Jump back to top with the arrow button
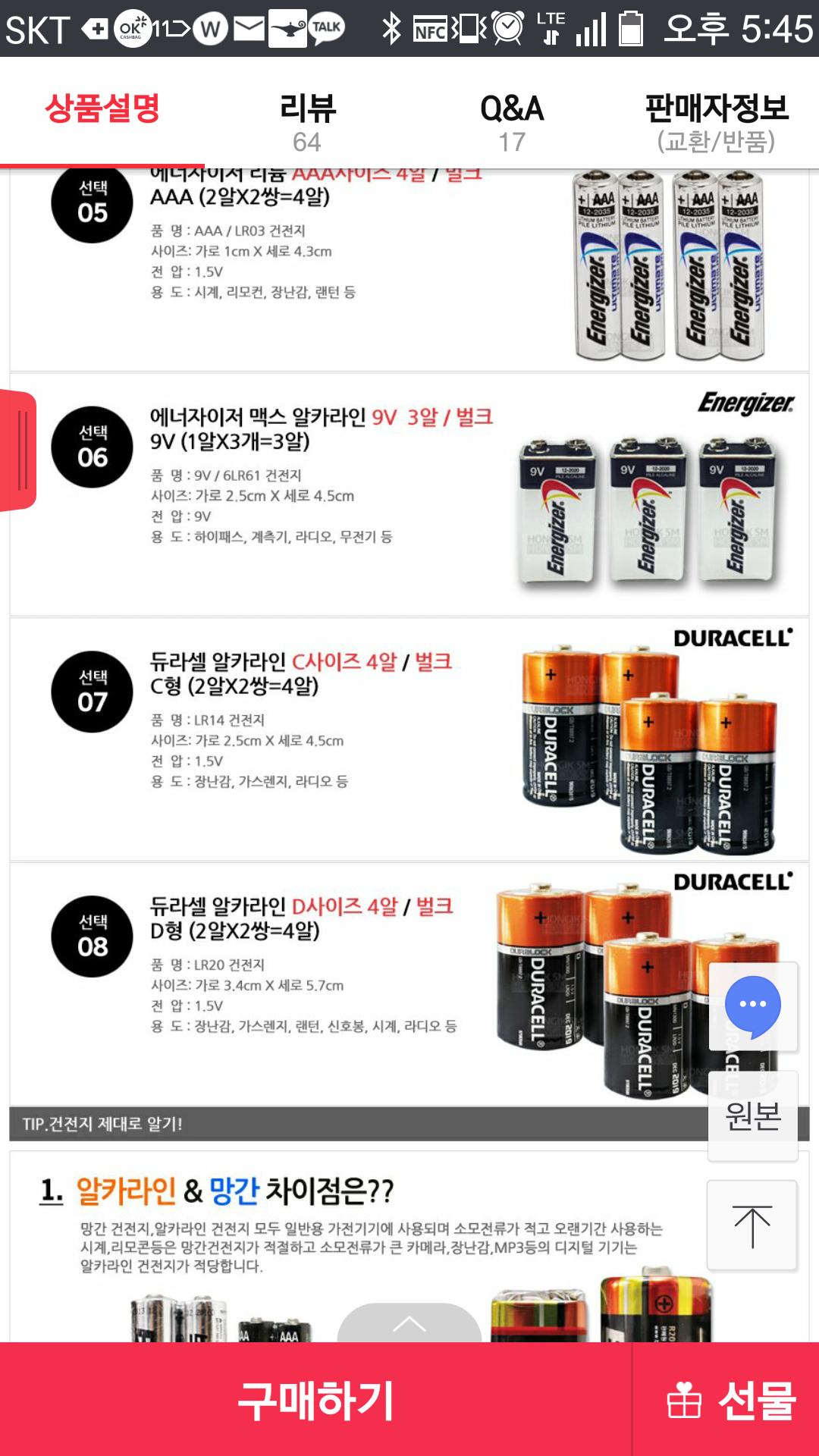 pyautogui.click(x=752, y=1225)
